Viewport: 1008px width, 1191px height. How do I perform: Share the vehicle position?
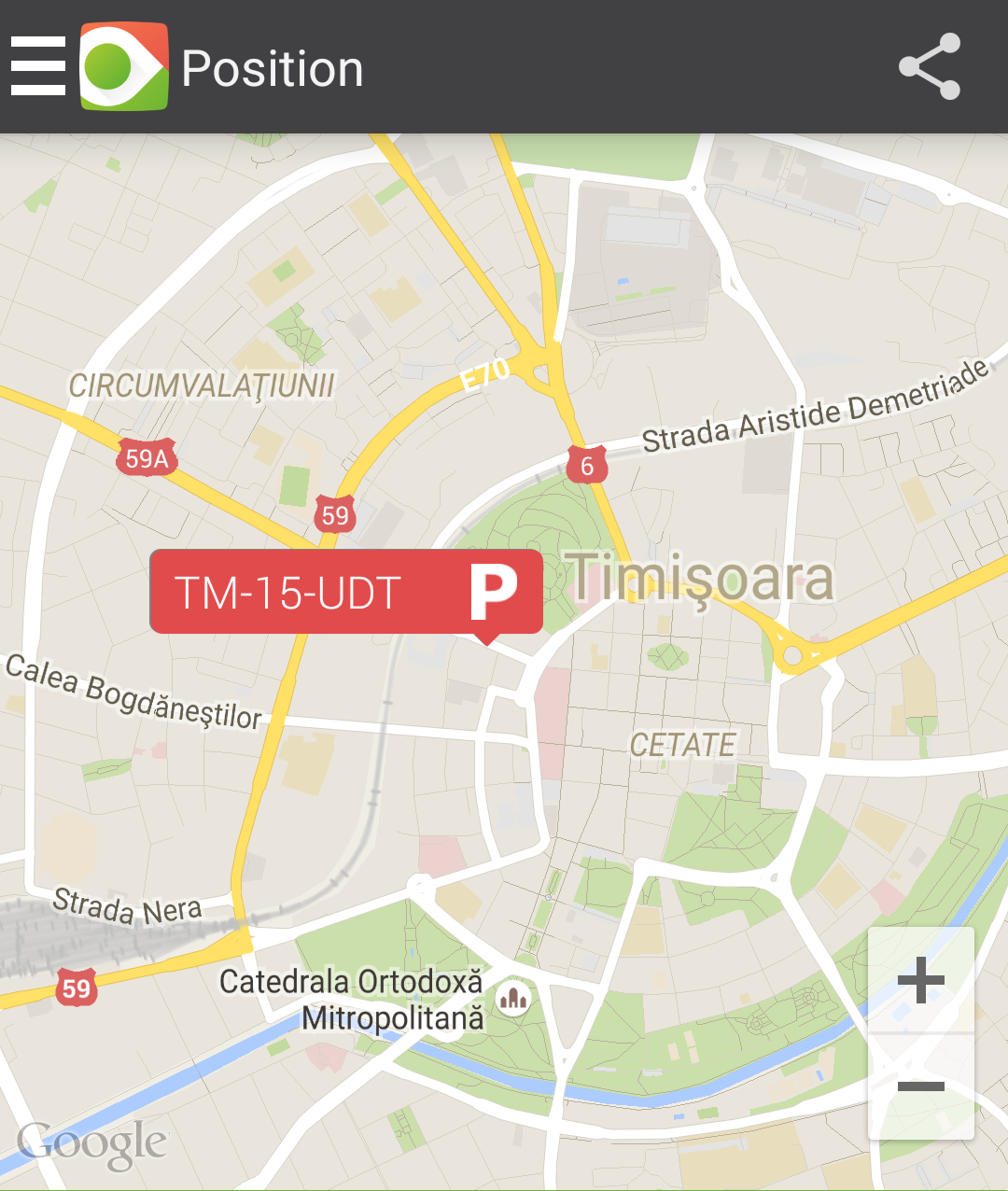[929, 66]
